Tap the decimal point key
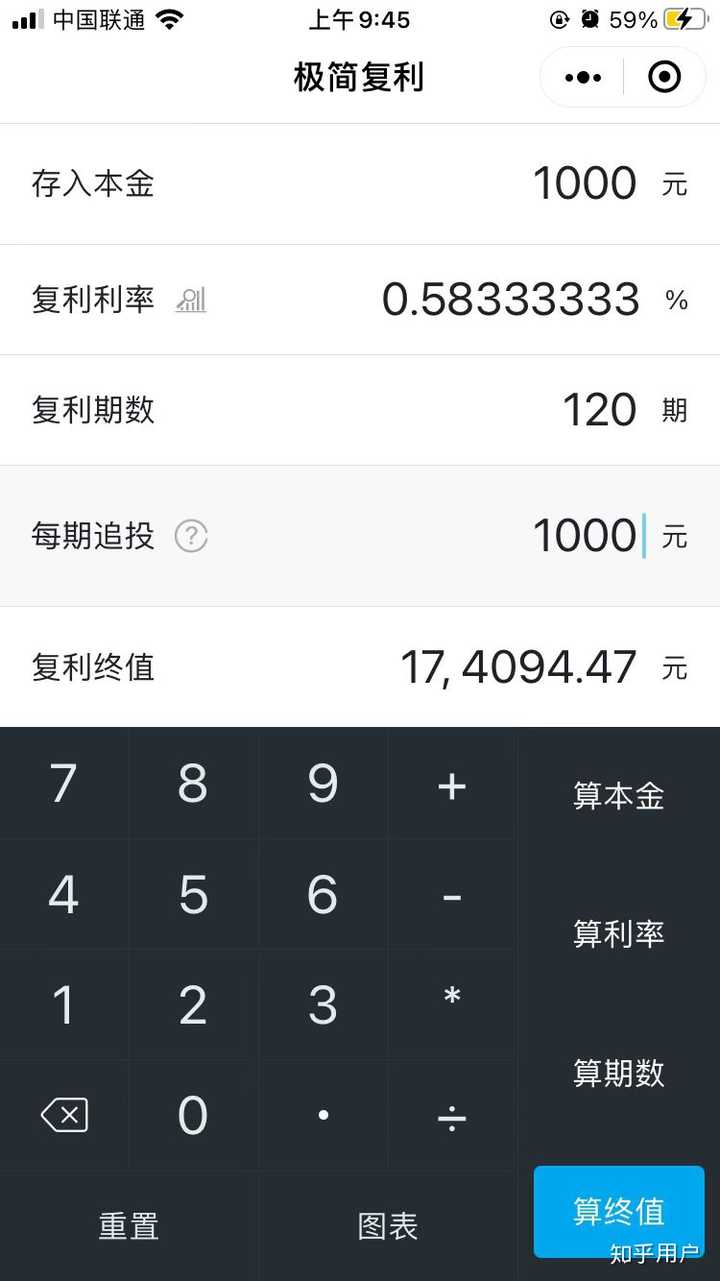The image size is (720, 1281). pyautogui.click(x=323, y=1115)
